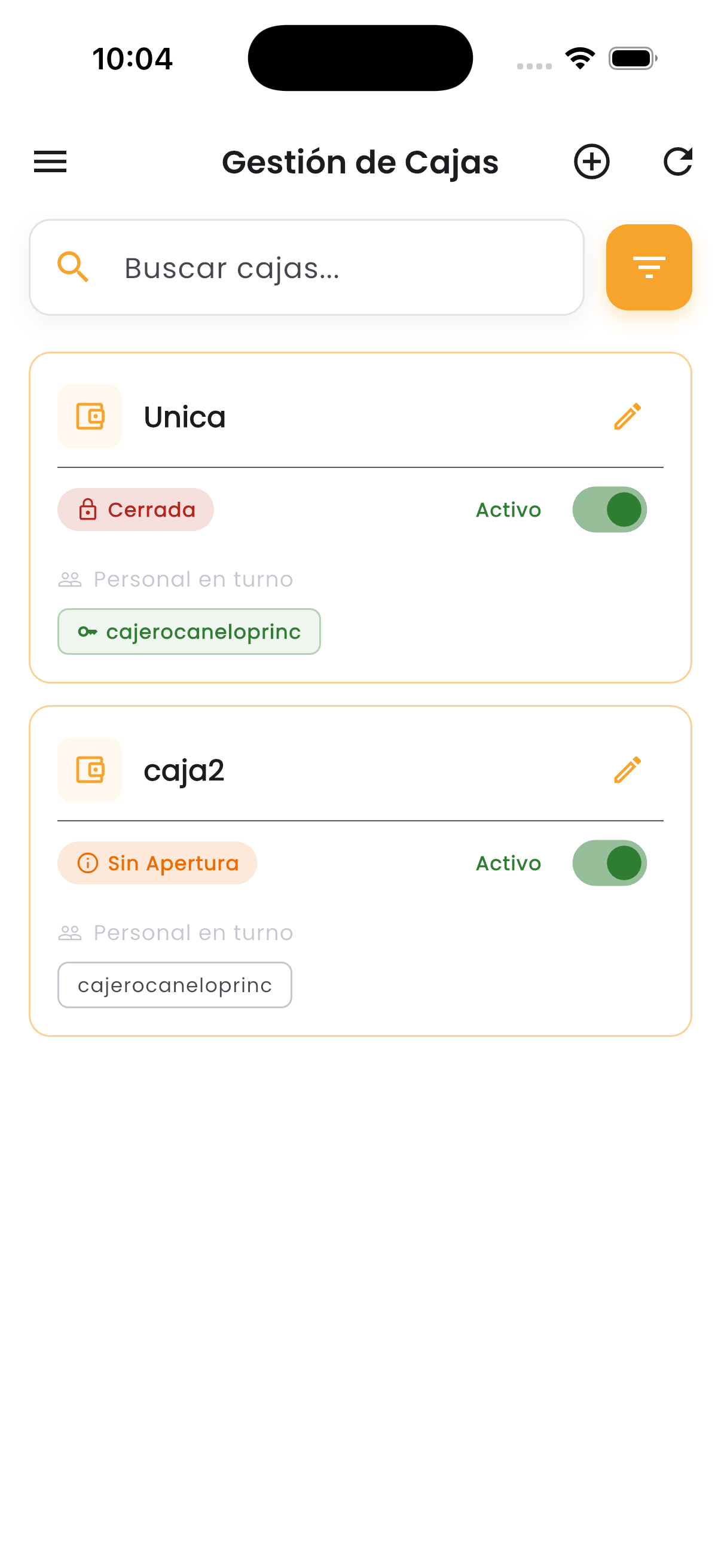Image resolution: width=721 pixels, height=1568 pixels.
Task: Click the Cerrada status badge
Action: point(135,510)
